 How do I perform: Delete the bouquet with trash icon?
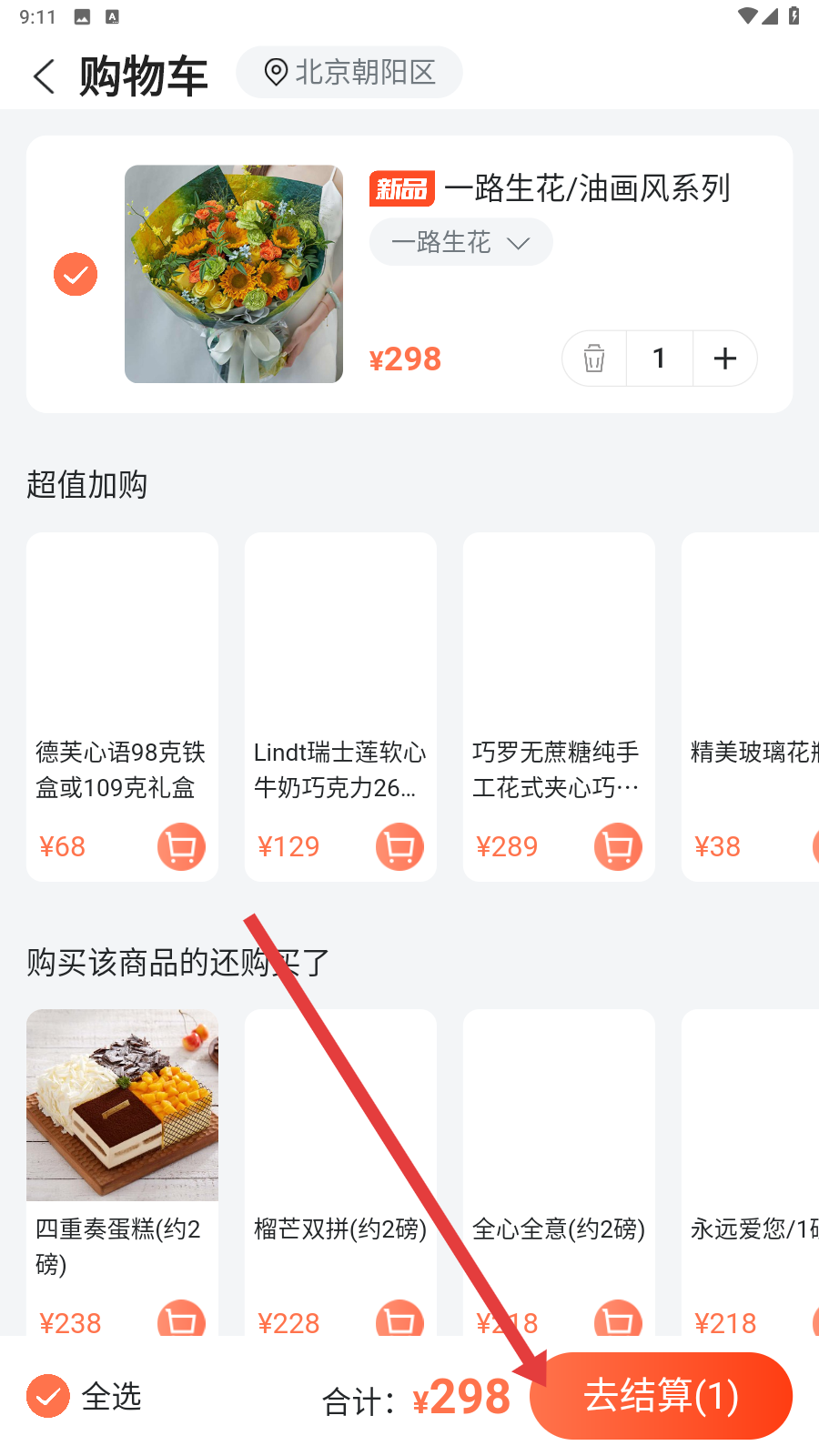tap(594, 359)
